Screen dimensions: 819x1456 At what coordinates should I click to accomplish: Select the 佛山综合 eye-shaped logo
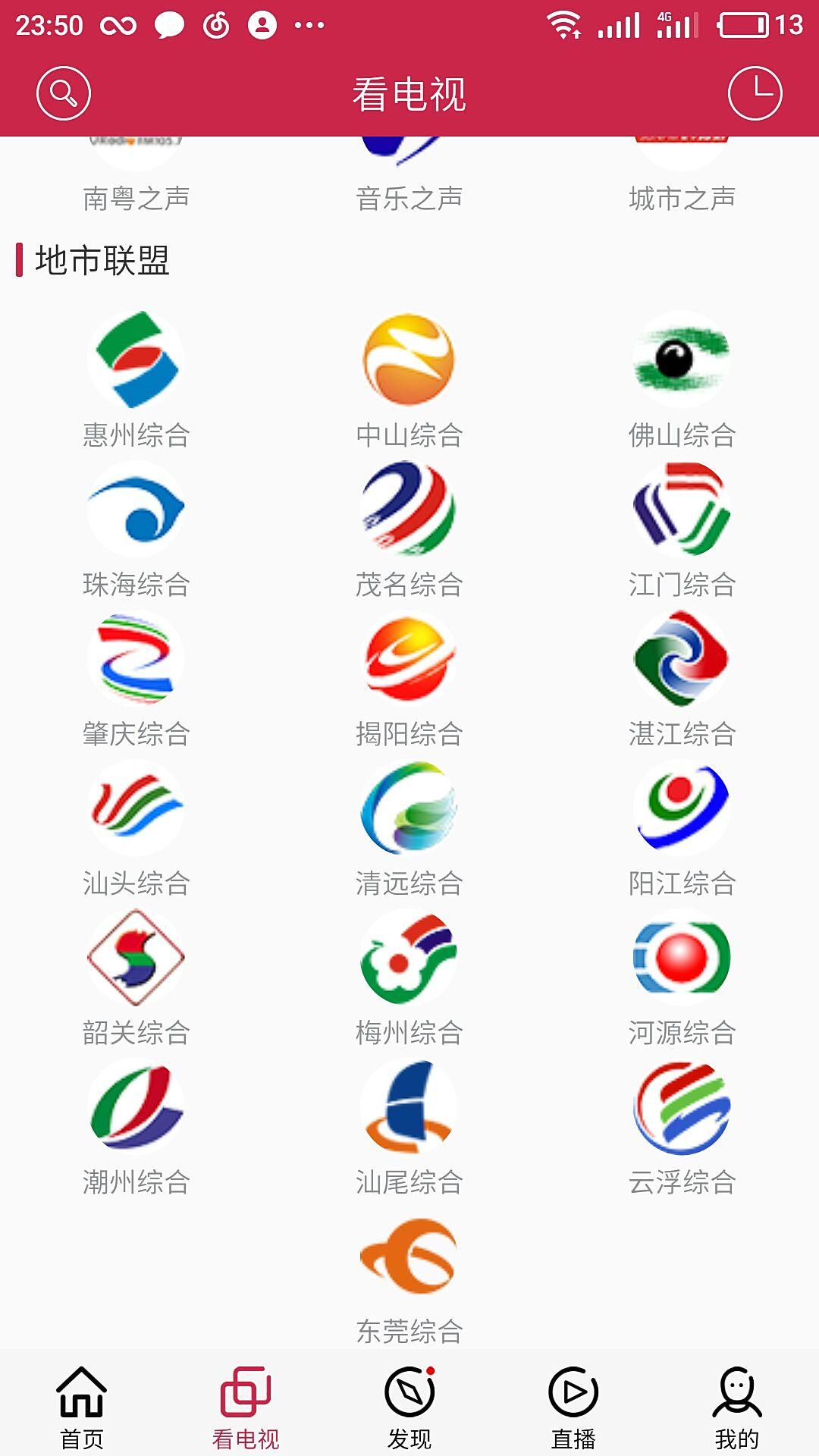pyautogui.click(x=681, y=360)
